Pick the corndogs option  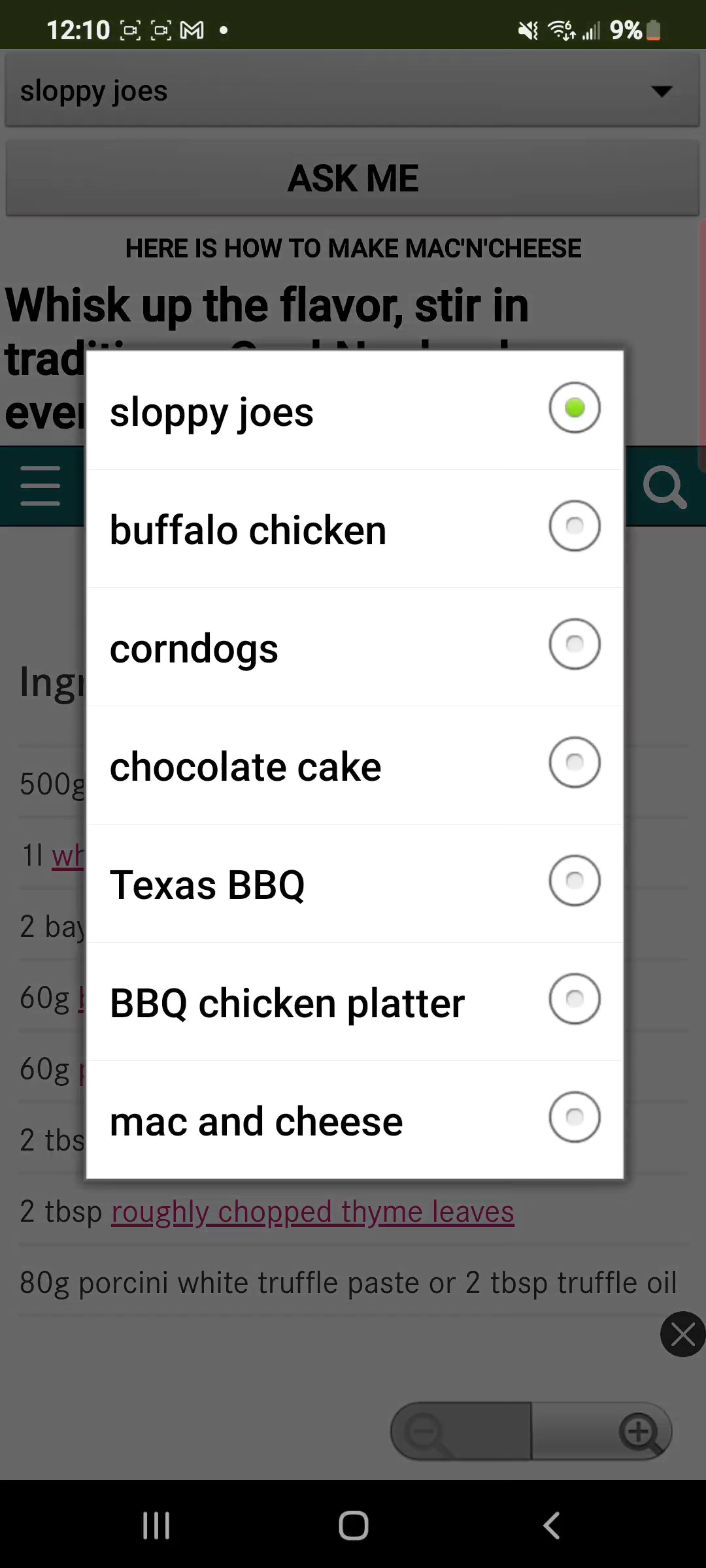(354, 647)
